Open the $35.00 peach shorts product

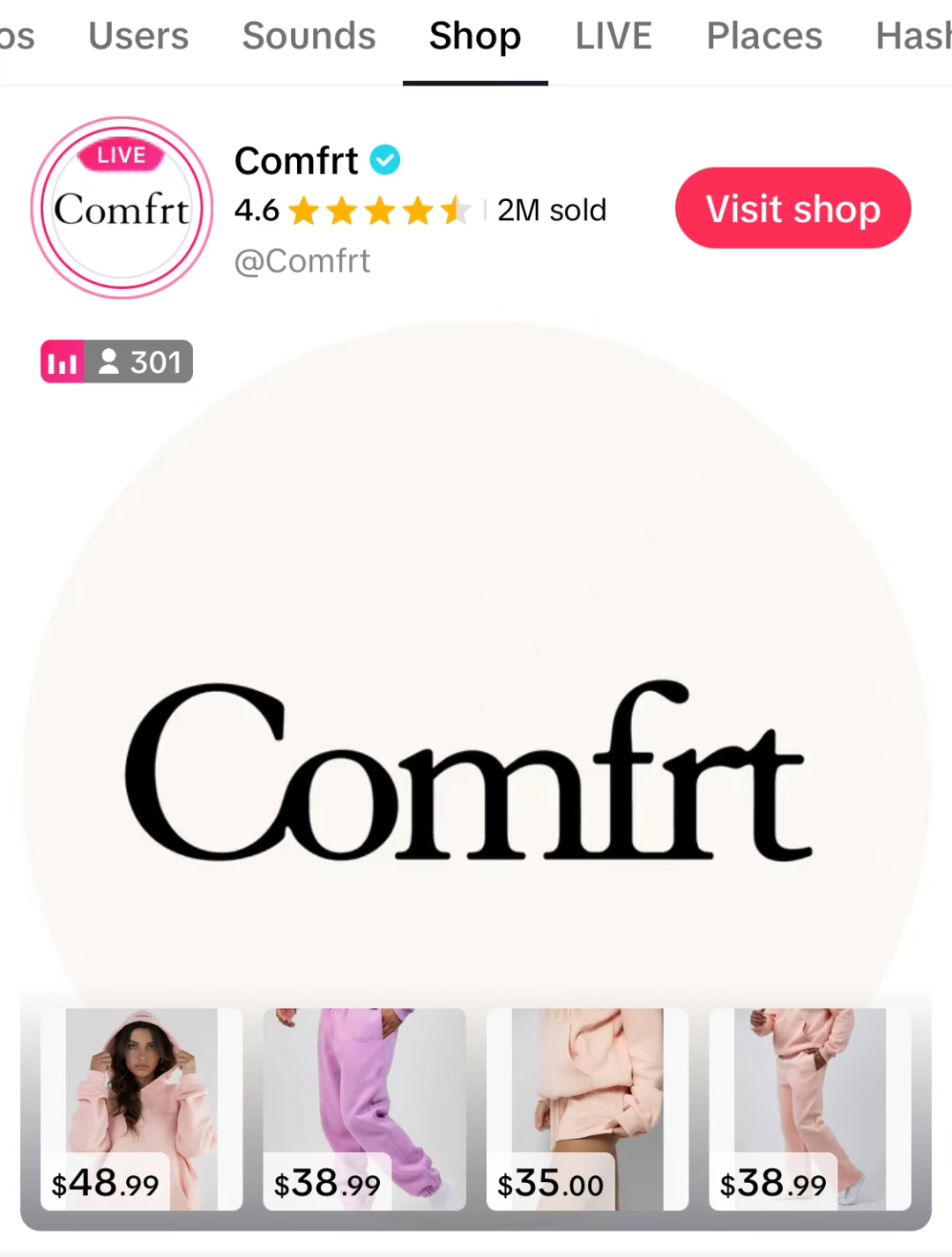[587, 1108]
